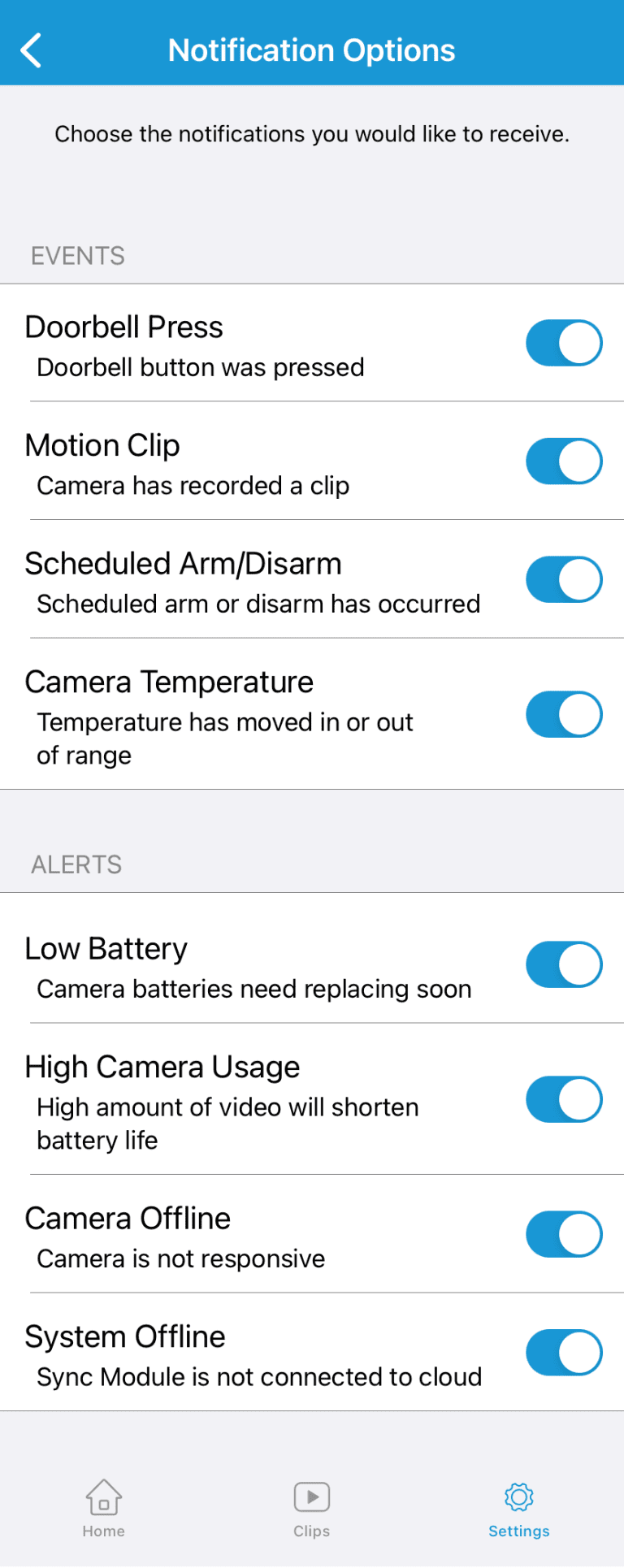Tap the Settings gear icon
The width and height of the screenshot is (624, 1568).
(x=518, y=1497)
